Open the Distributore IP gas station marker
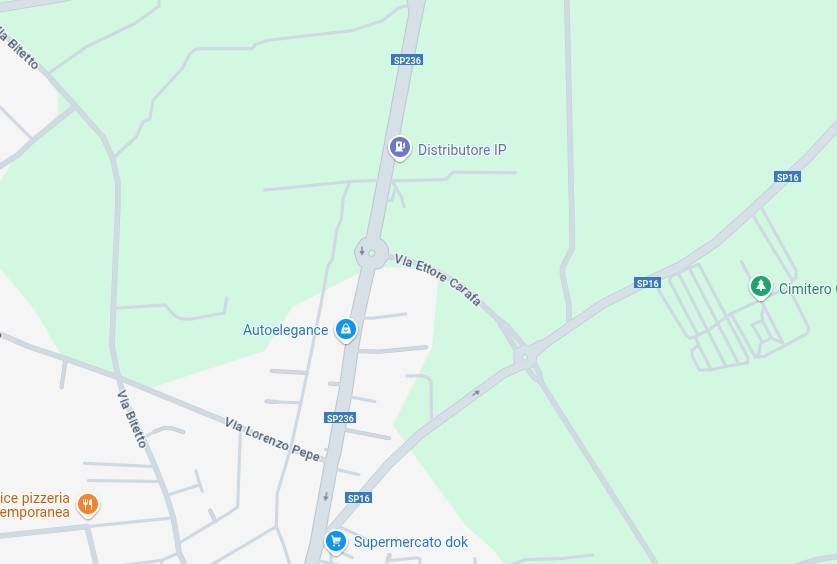 pyautogui.click(x=400, y=148)
